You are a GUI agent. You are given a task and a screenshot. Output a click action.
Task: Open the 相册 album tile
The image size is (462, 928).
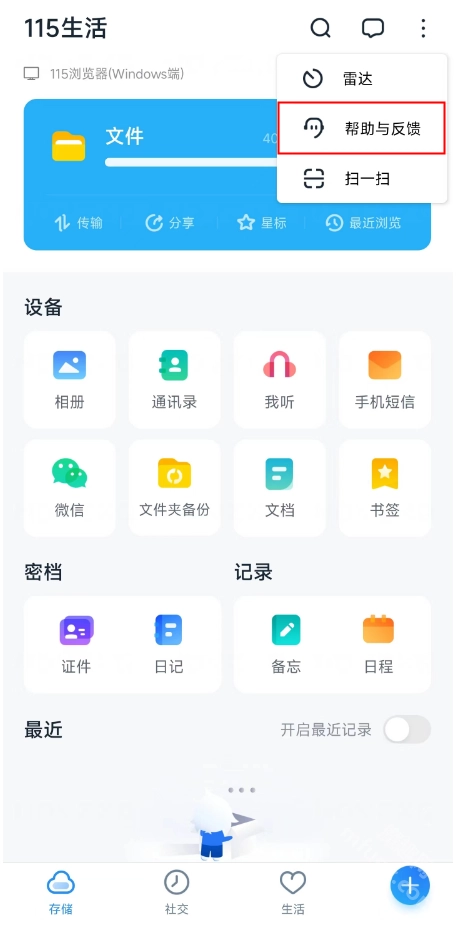coord(69,379)
